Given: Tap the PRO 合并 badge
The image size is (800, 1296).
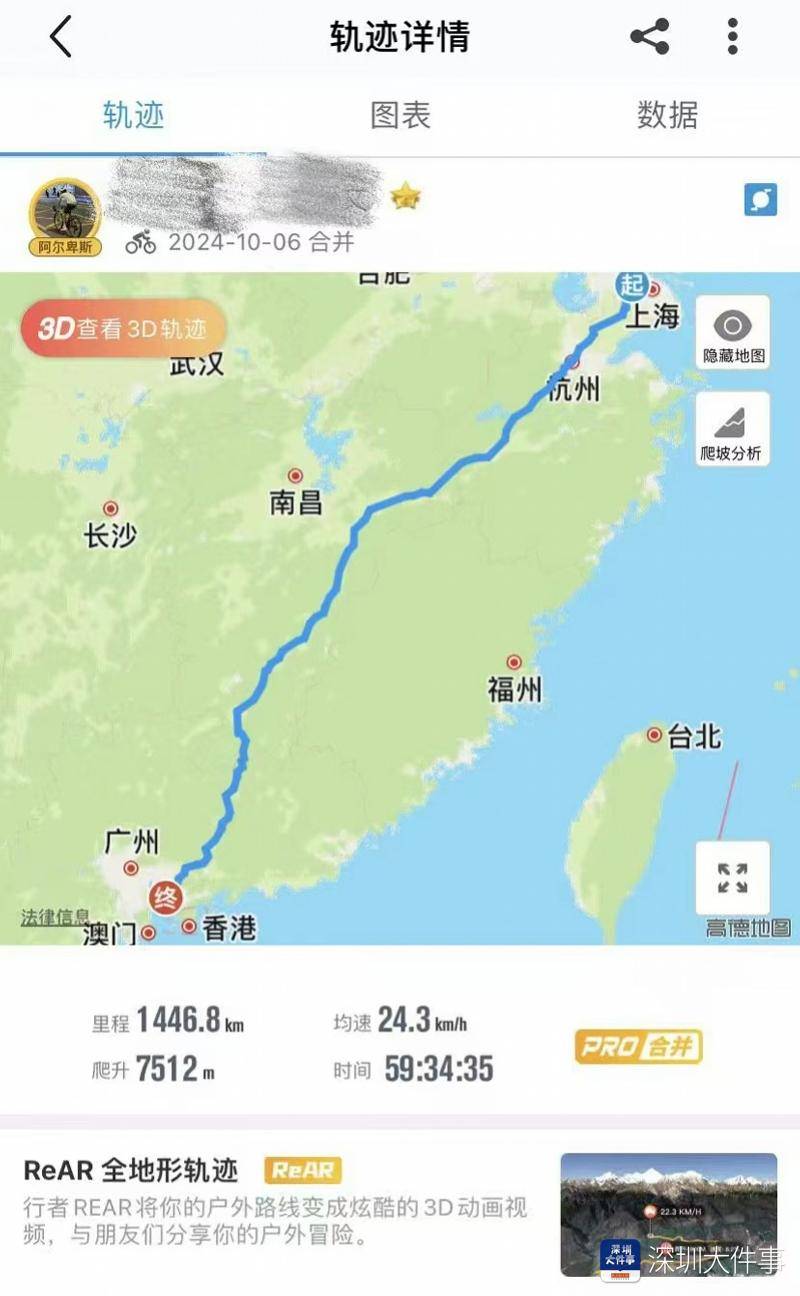Looking at the screenshot, I should (638, 1047).
